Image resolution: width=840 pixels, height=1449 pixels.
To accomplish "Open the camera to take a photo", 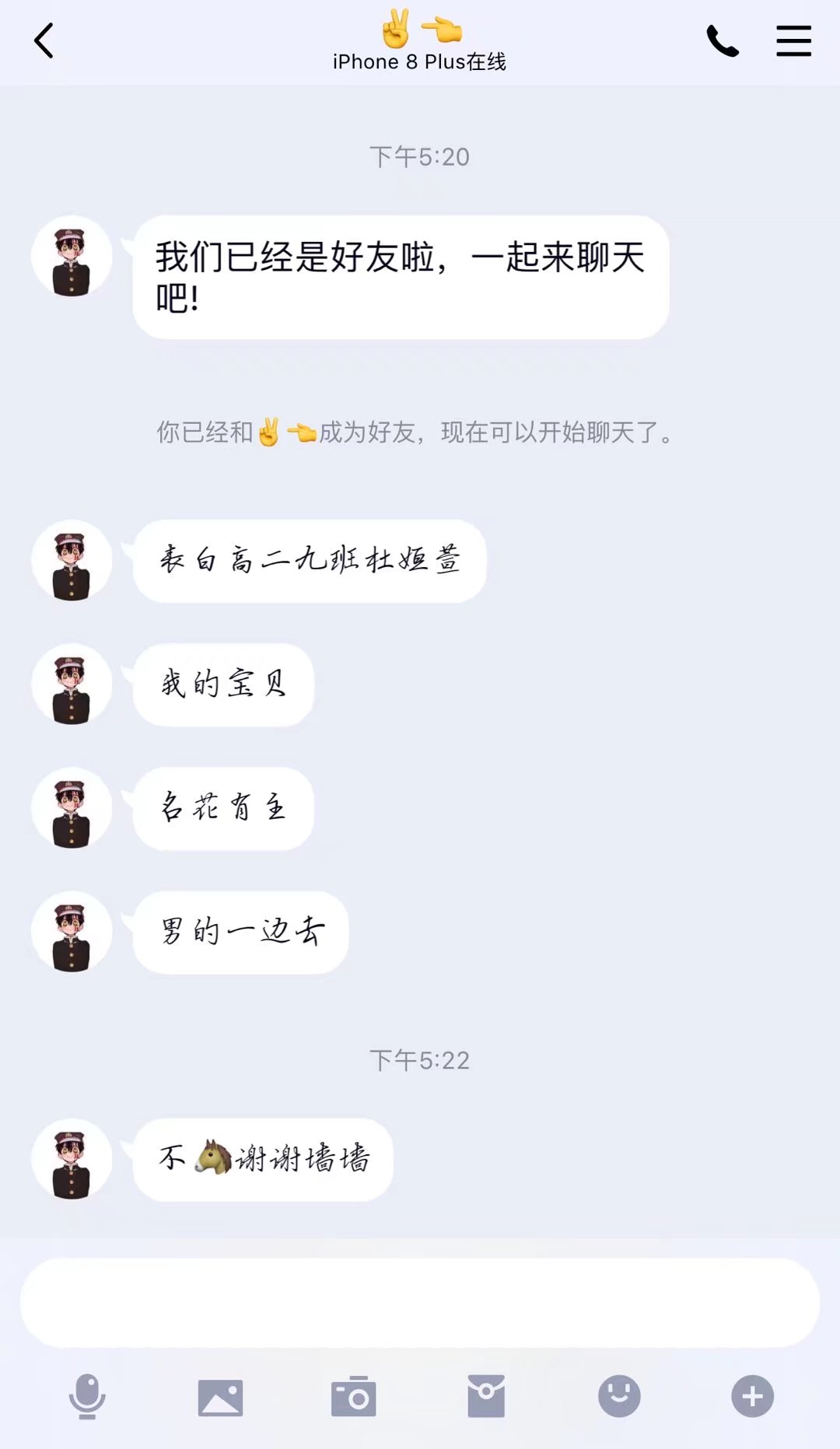I will click(x=353, y=1397).
